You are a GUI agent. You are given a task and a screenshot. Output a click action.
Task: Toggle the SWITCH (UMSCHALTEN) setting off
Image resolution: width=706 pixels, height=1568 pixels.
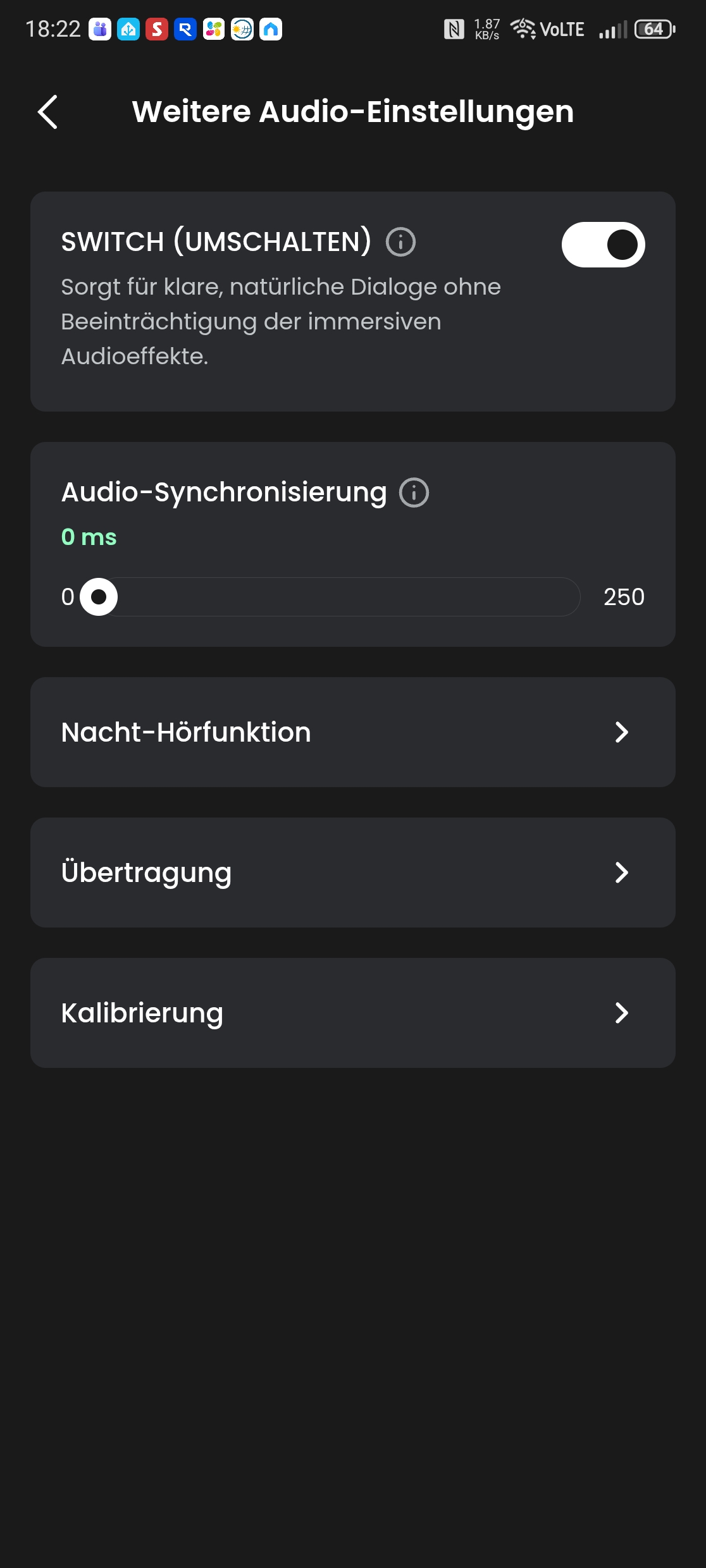coord(603,245)
